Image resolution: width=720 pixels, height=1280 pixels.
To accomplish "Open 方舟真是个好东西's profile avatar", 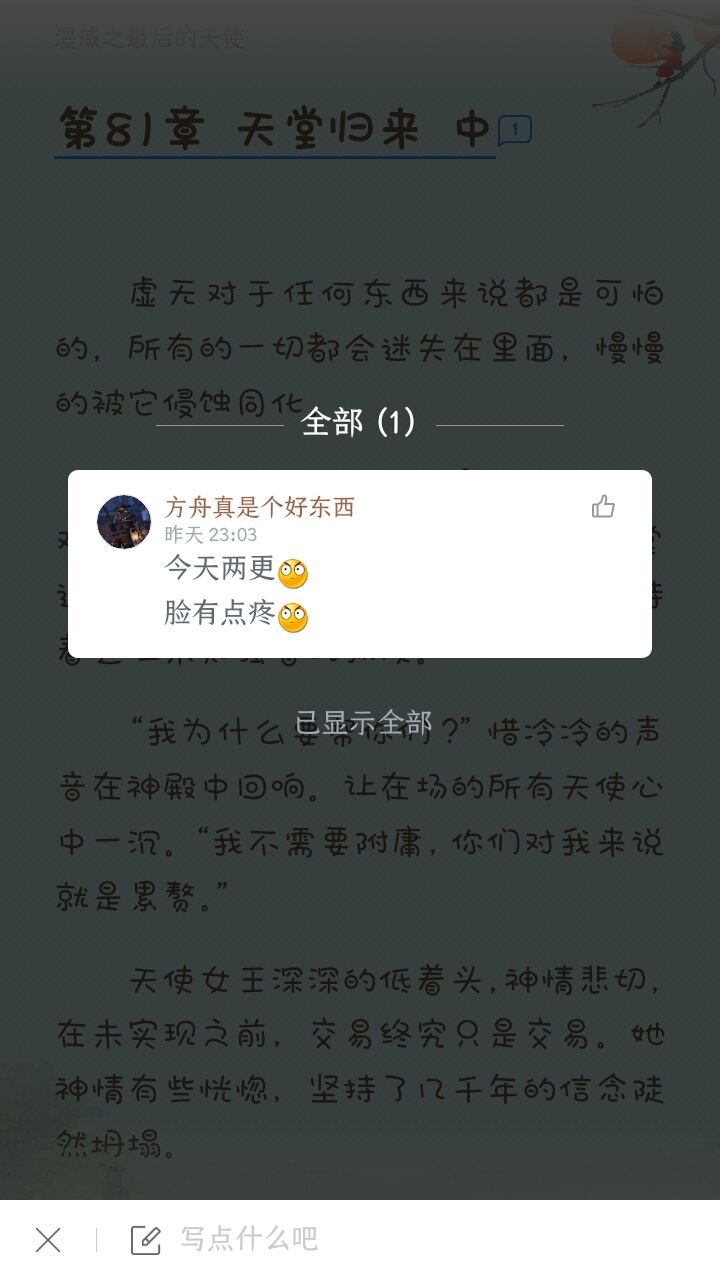I will coord(124,521).
